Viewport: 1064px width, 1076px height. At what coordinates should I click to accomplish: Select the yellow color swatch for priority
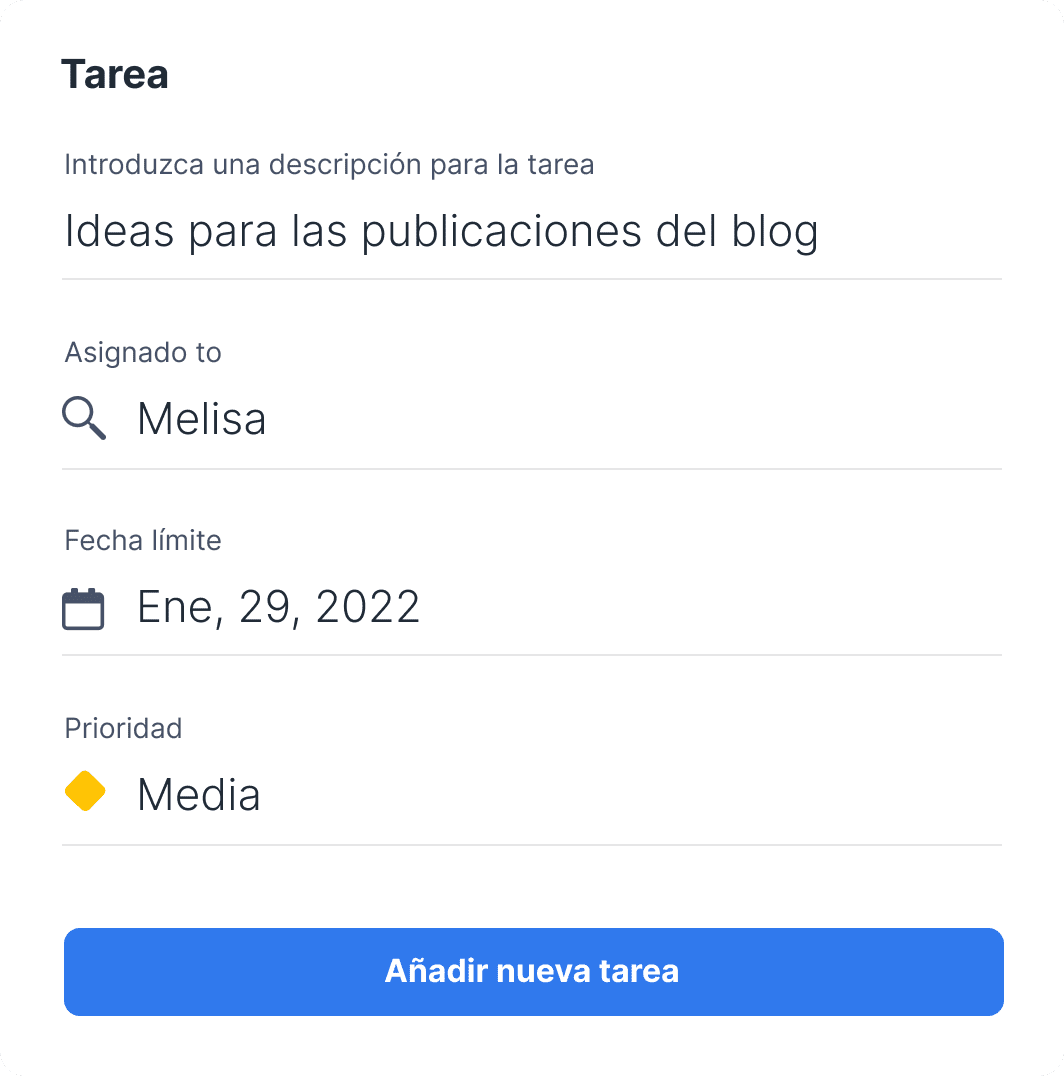pos(86,791)
